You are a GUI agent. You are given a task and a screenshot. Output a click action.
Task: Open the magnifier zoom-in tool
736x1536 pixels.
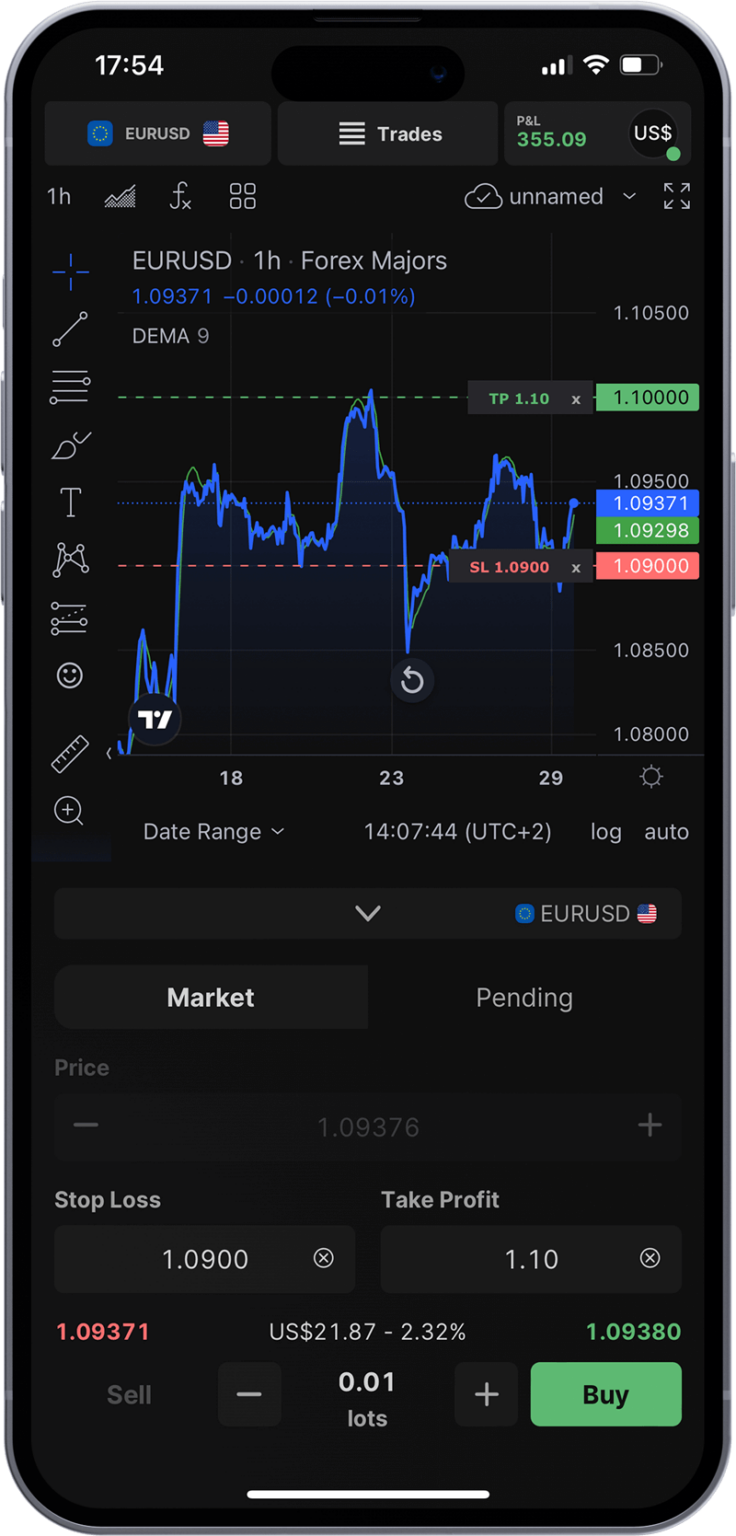tap(68, 812)
